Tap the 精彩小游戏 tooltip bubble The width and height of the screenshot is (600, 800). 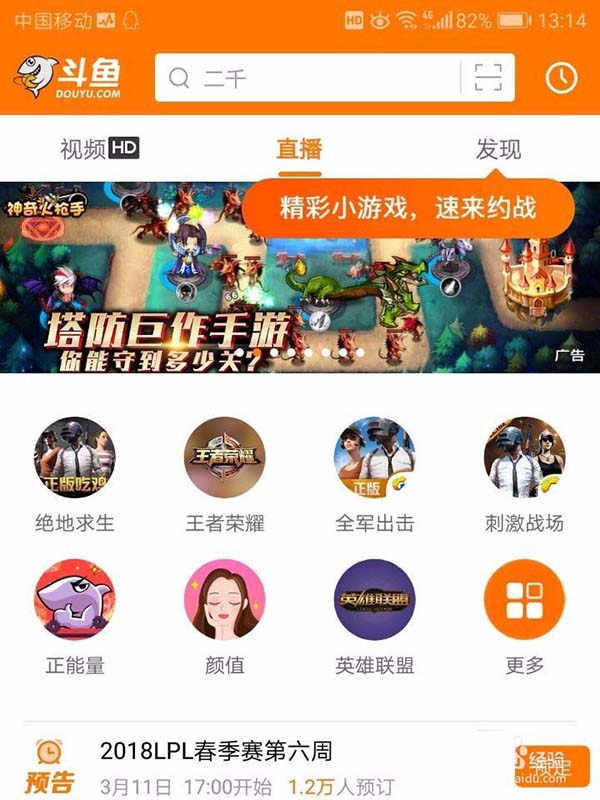(409, 208)
